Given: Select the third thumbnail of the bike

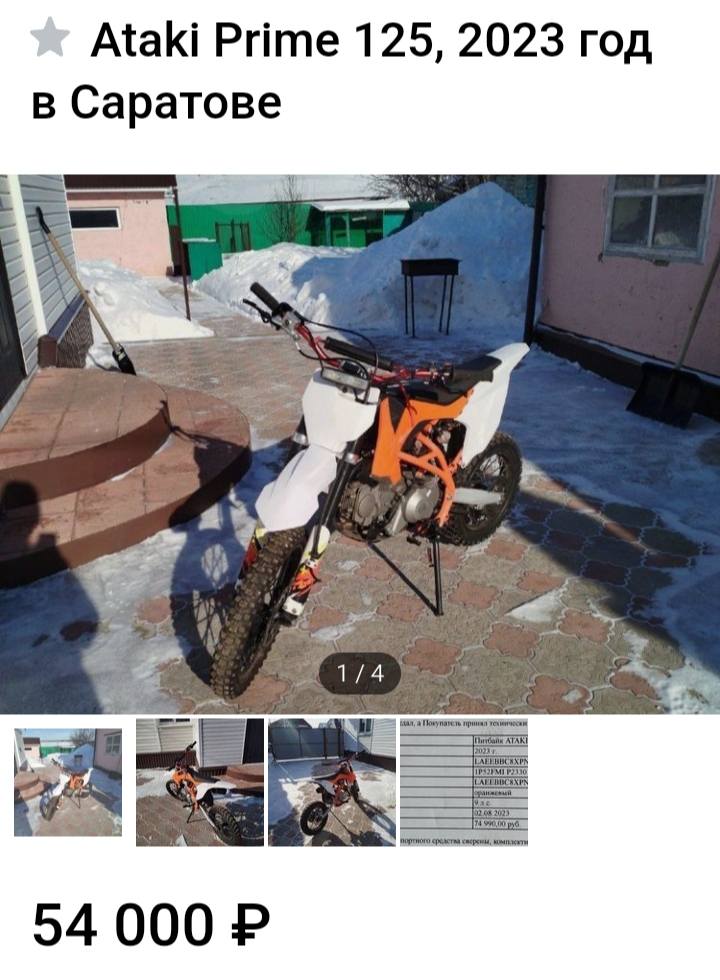Looking at the screenshot, I should pyautogui.click(x=332, y=782).
